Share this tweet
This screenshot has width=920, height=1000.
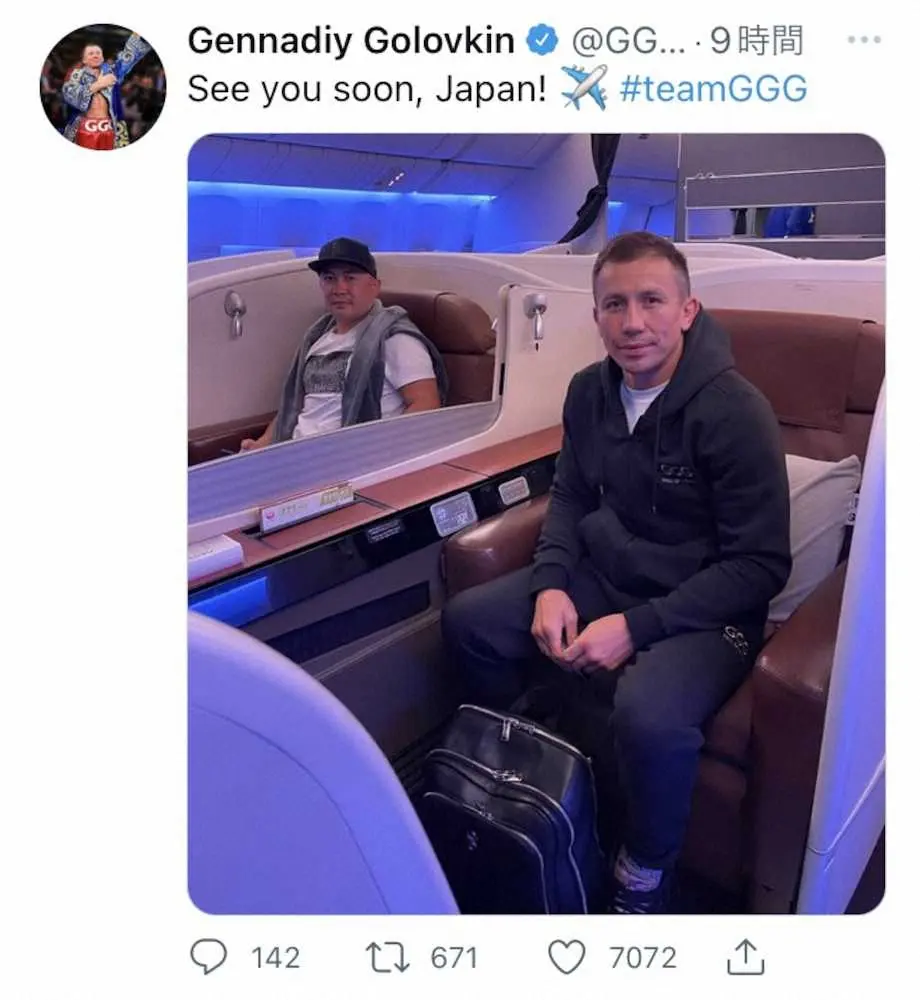click(744, 957)
